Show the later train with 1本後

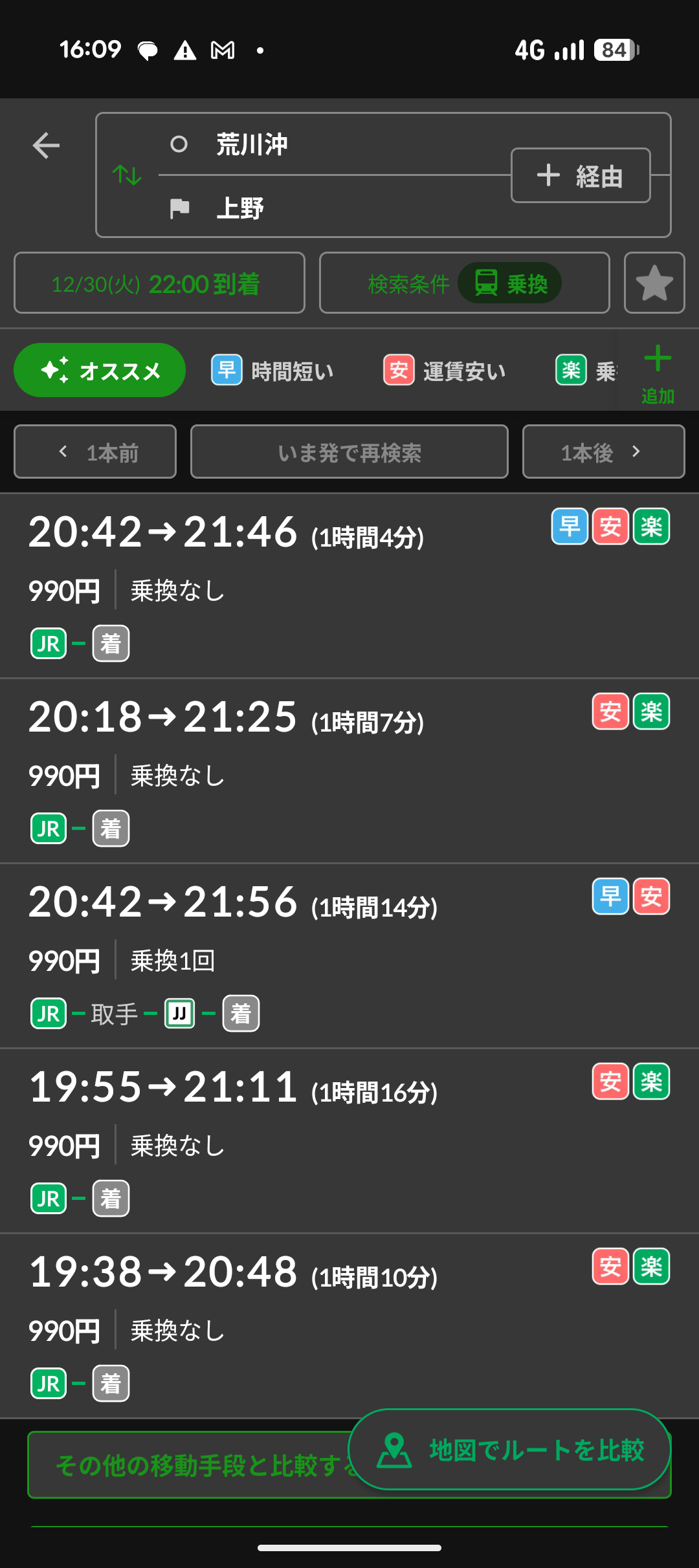click(x=603, y=452)
